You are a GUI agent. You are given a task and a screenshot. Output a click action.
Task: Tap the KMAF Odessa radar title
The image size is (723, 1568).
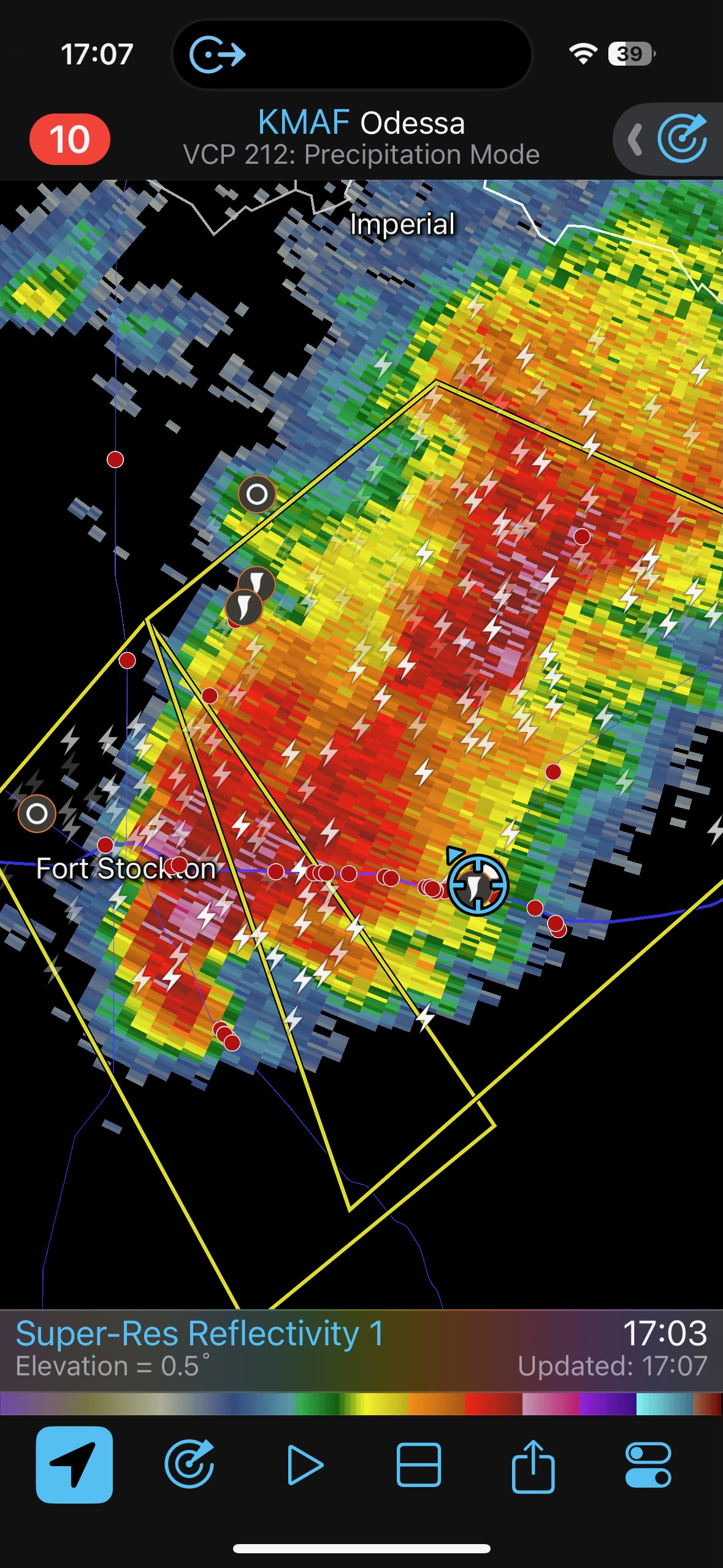[361, 123]
